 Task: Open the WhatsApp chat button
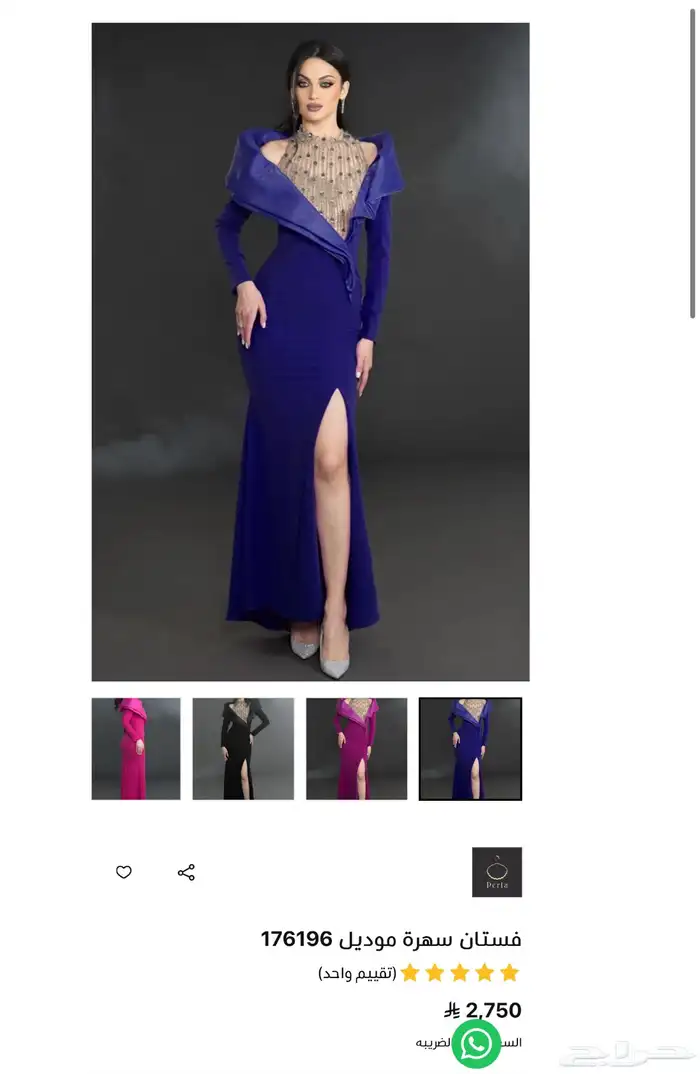[x=476, y=1044]
